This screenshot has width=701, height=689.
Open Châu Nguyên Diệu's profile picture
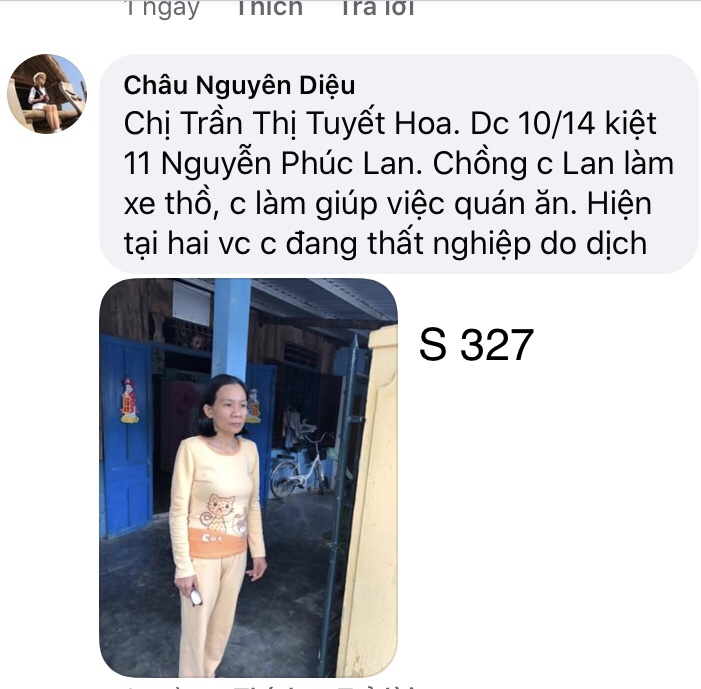(47, 94)
